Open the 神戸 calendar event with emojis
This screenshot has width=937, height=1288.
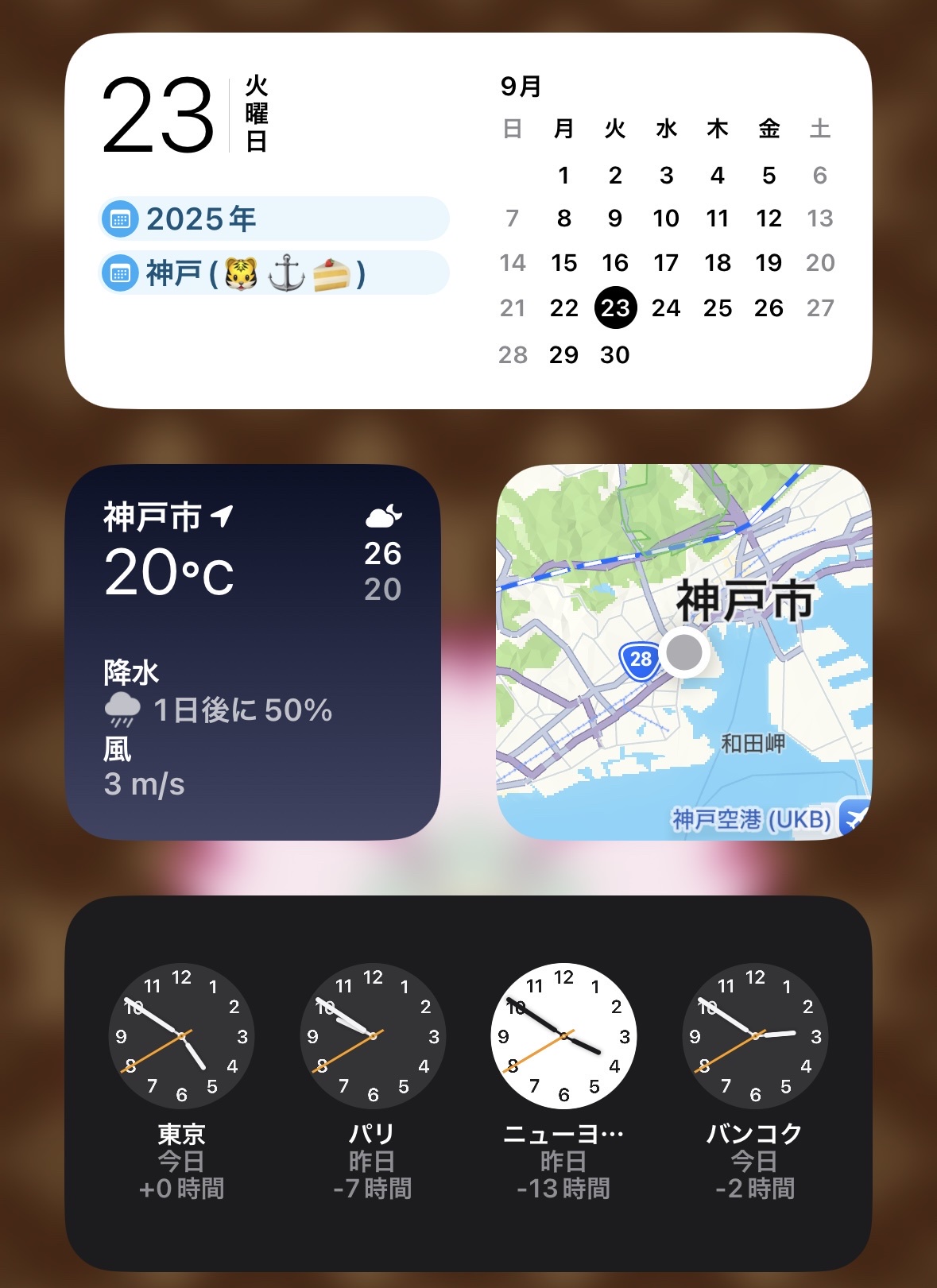[273, 273]
